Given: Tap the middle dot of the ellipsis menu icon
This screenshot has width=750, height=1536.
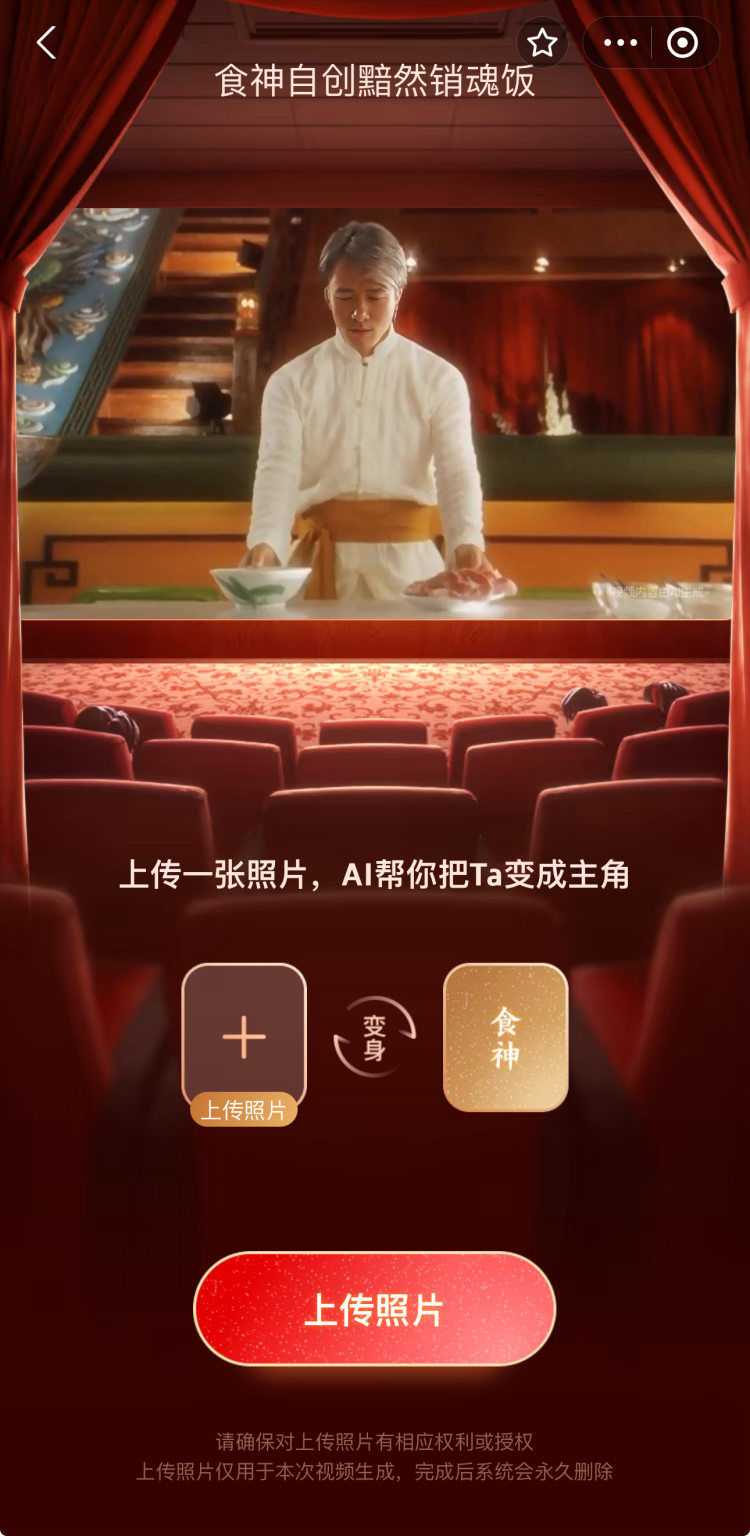Looking at the screenshot, I should [621, 41].
